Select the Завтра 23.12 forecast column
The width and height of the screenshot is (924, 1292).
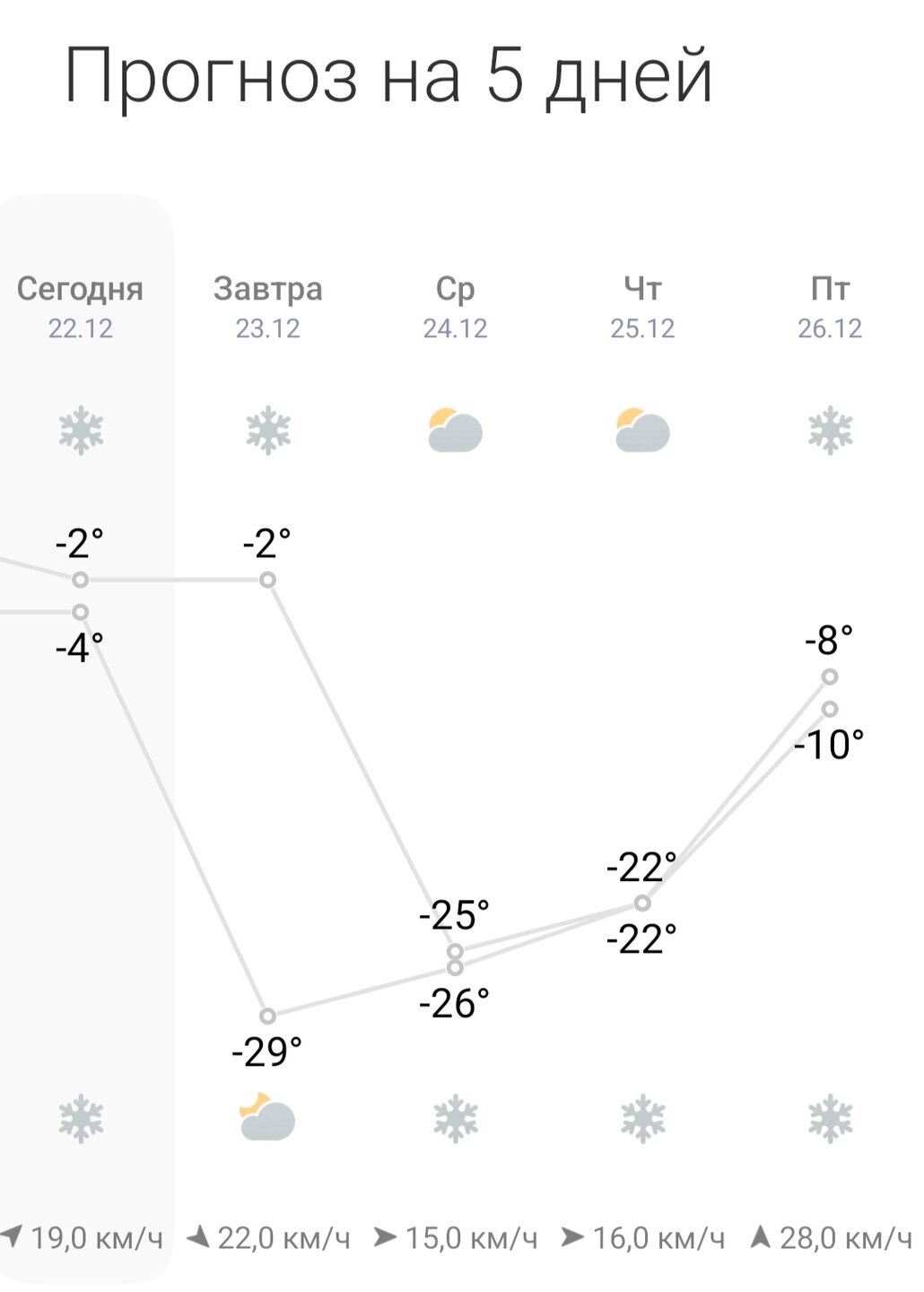coord(267,306)
